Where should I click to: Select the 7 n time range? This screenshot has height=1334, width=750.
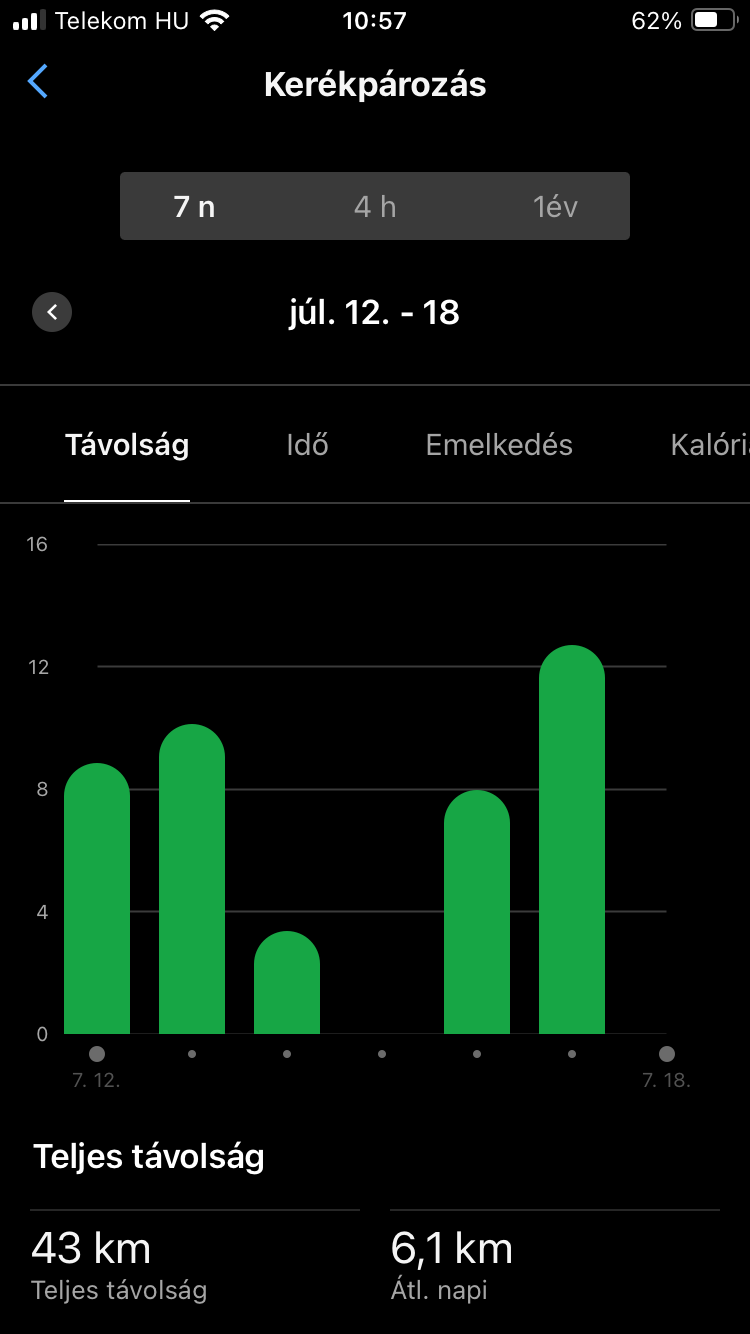pos(194,207)
